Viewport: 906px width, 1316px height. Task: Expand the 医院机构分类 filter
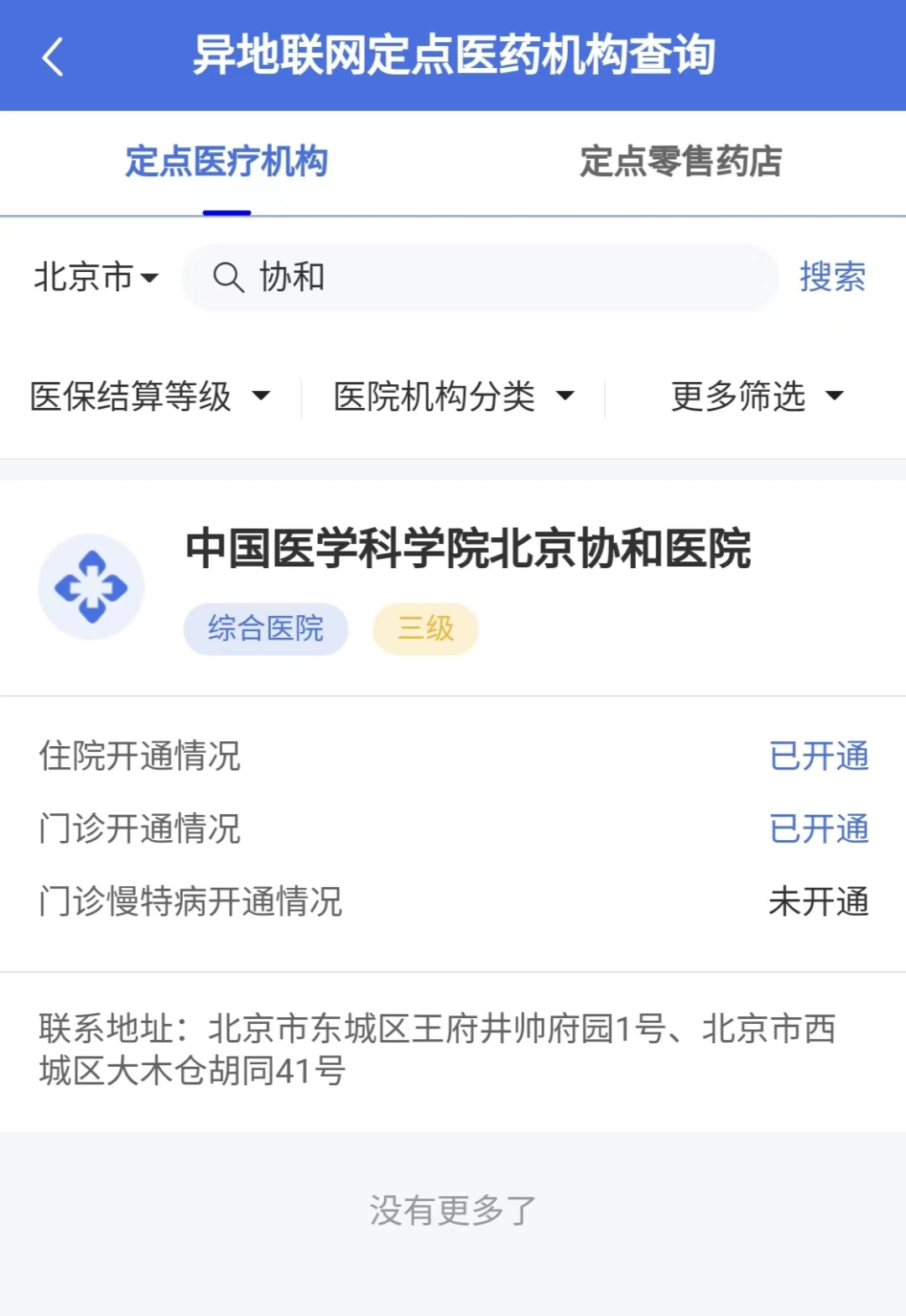[x=454, y=396]
